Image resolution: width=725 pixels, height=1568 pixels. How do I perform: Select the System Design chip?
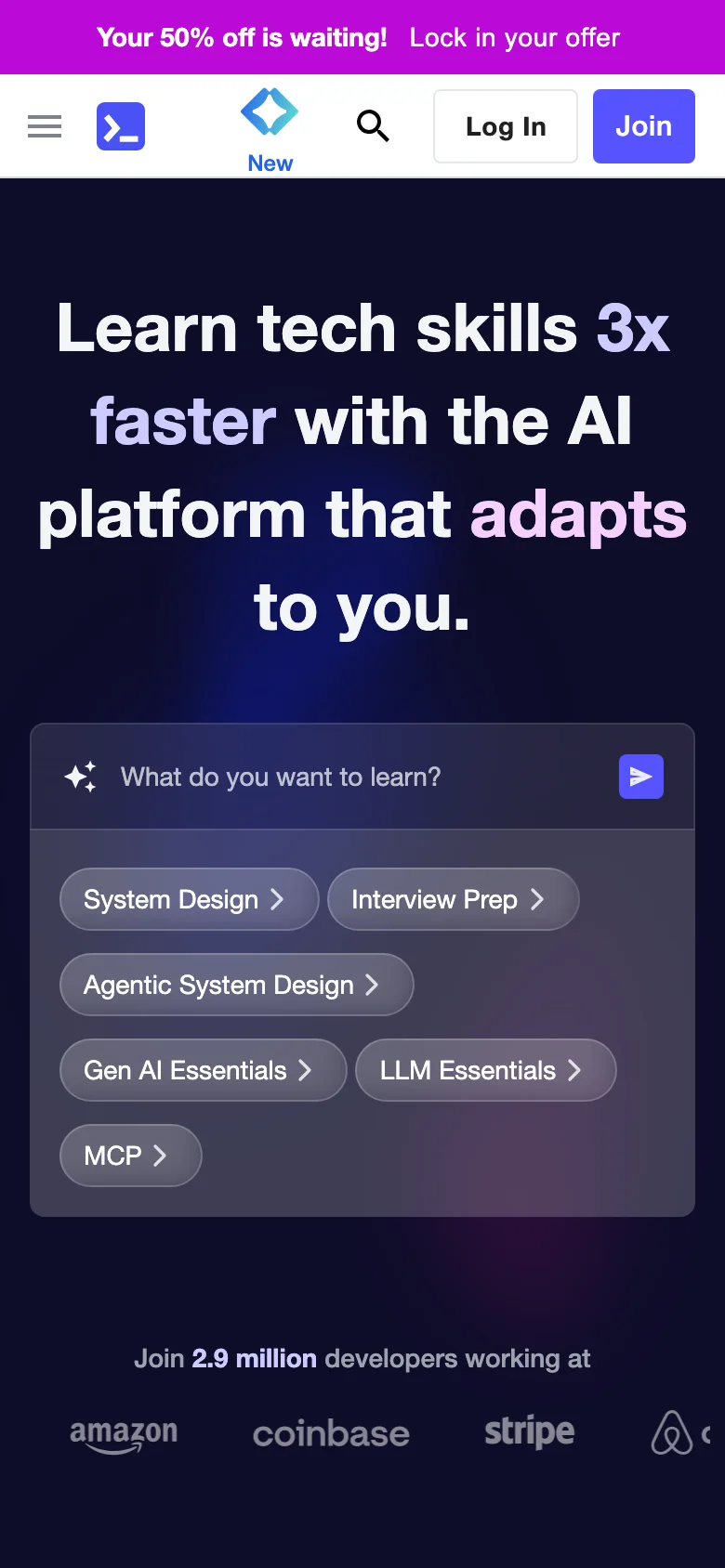click(x=189, y=899)
